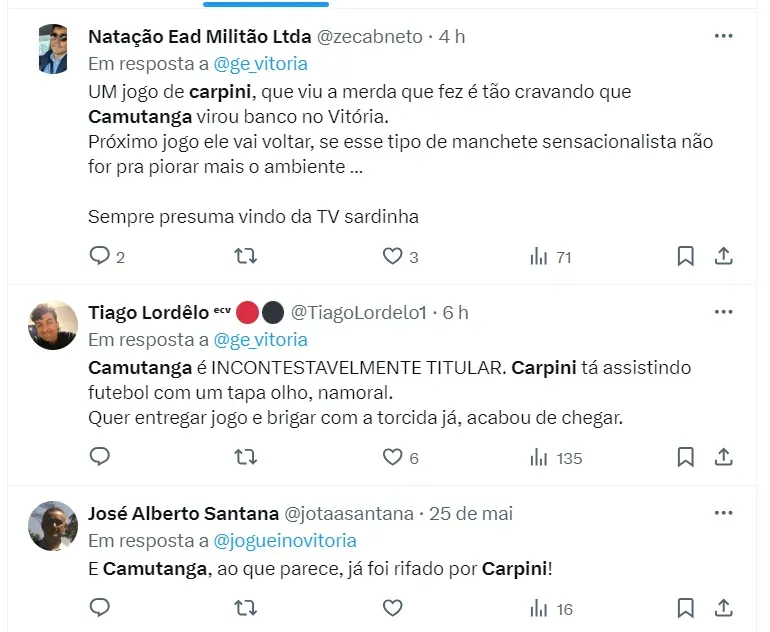Screen dimensions: 770x632
Task: Like Tiago Lordêlo's tweet
Action: [393, 457]
